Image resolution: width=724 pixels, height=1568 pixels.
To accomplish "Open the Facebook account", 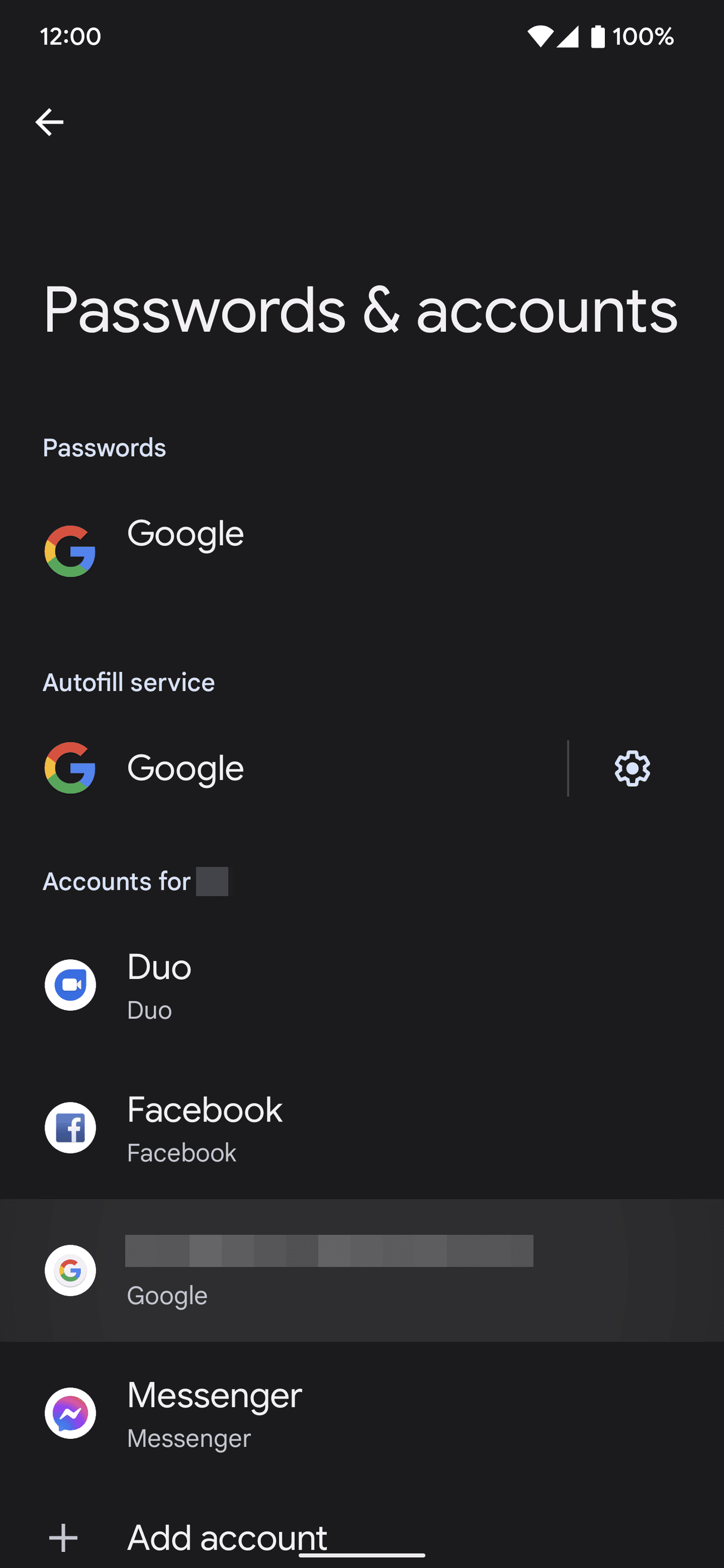I will (204, 1128).
